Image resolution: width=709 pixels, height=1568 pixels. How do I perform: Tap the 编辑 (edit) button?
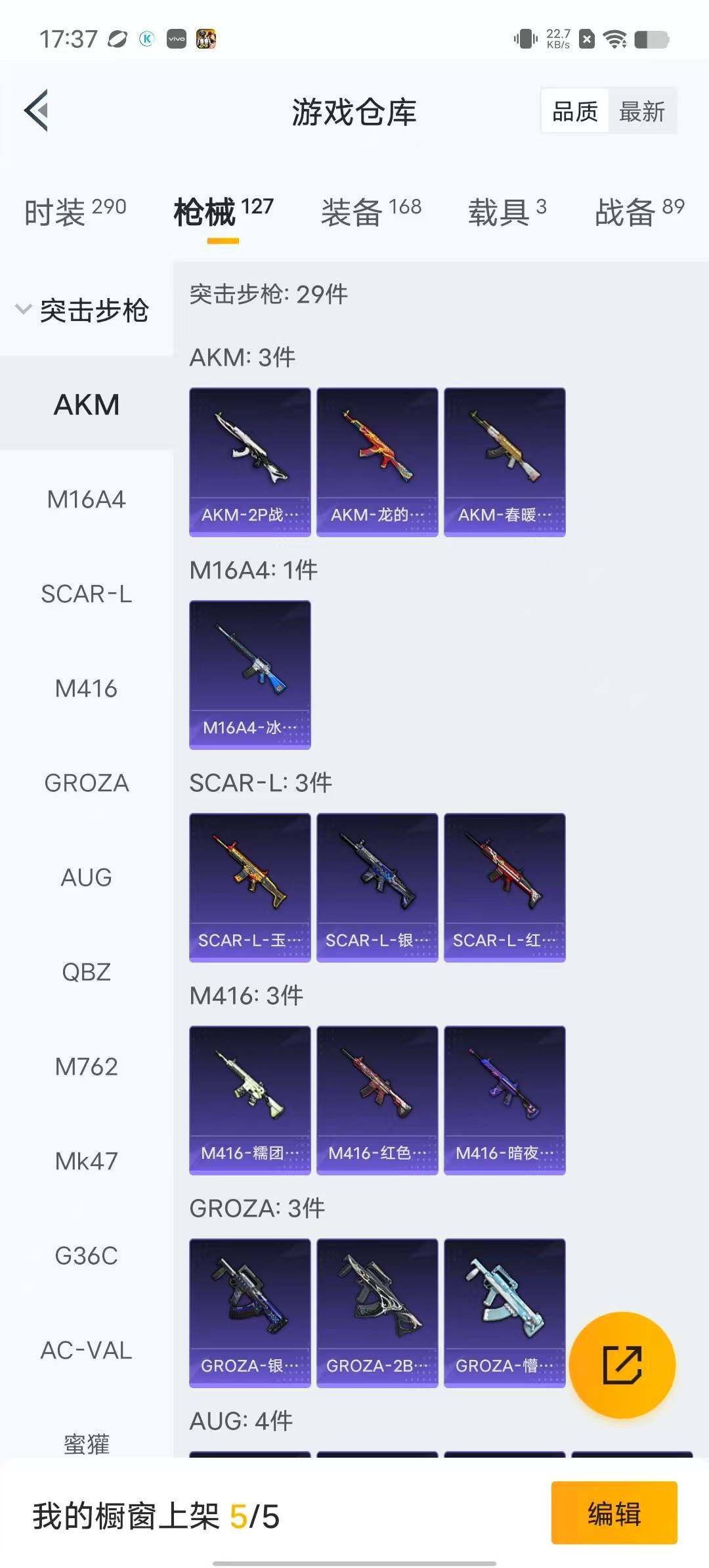(x=614, y=1513)
